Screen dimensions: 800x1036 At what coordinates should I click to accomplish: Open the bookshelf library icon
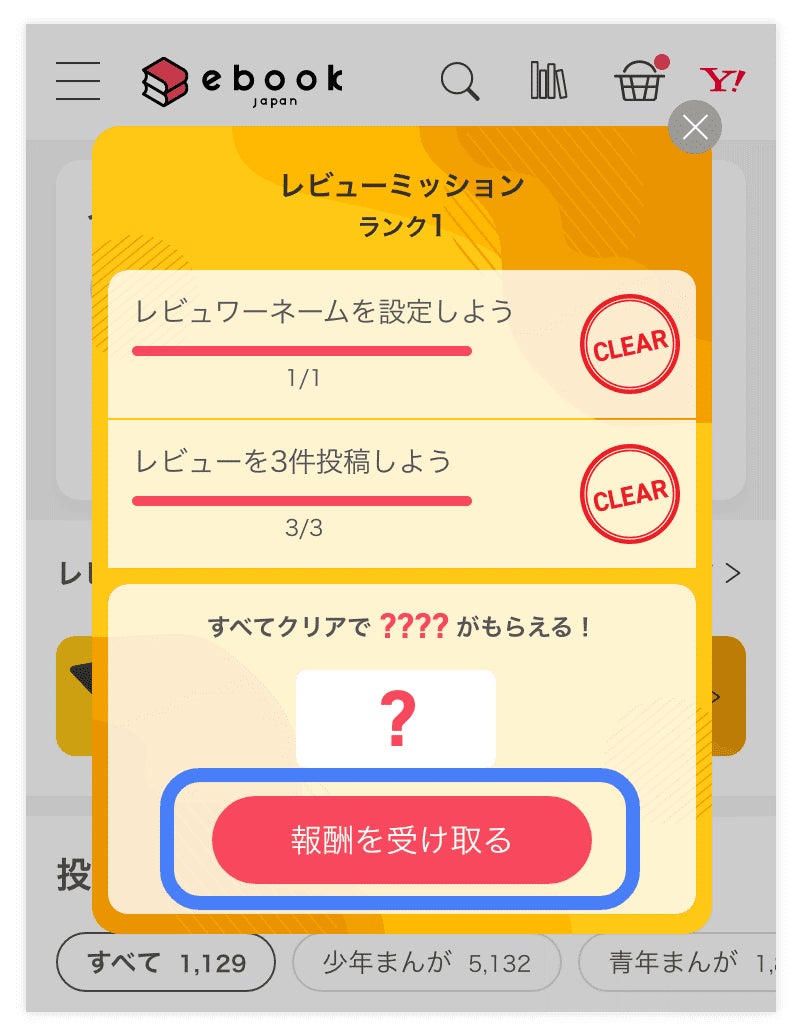pos(548,81)
